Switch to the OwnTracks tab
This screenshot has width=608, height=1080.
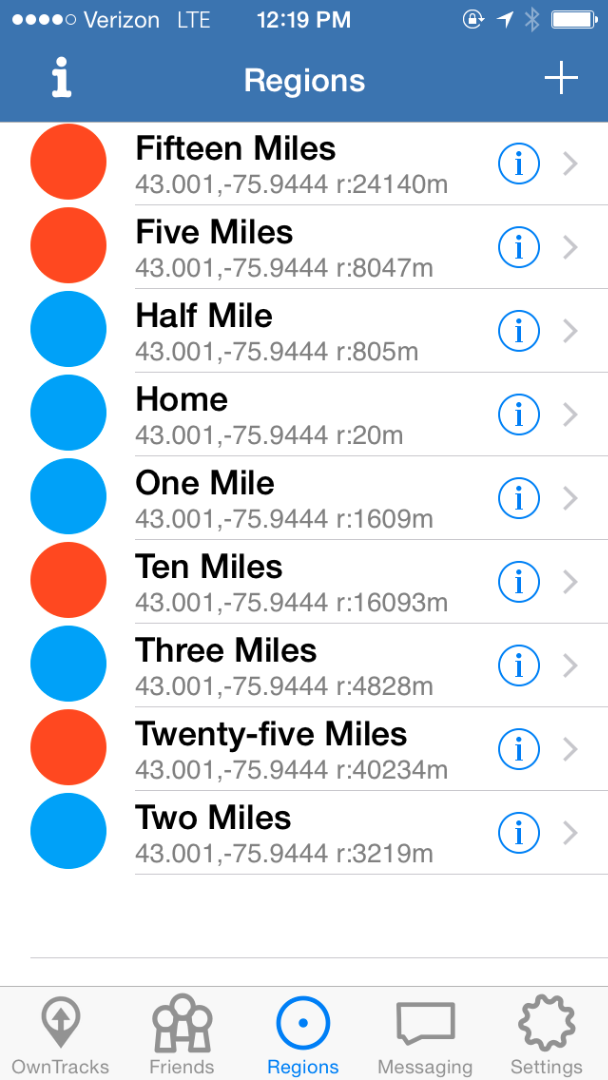tap(61, 1034)
